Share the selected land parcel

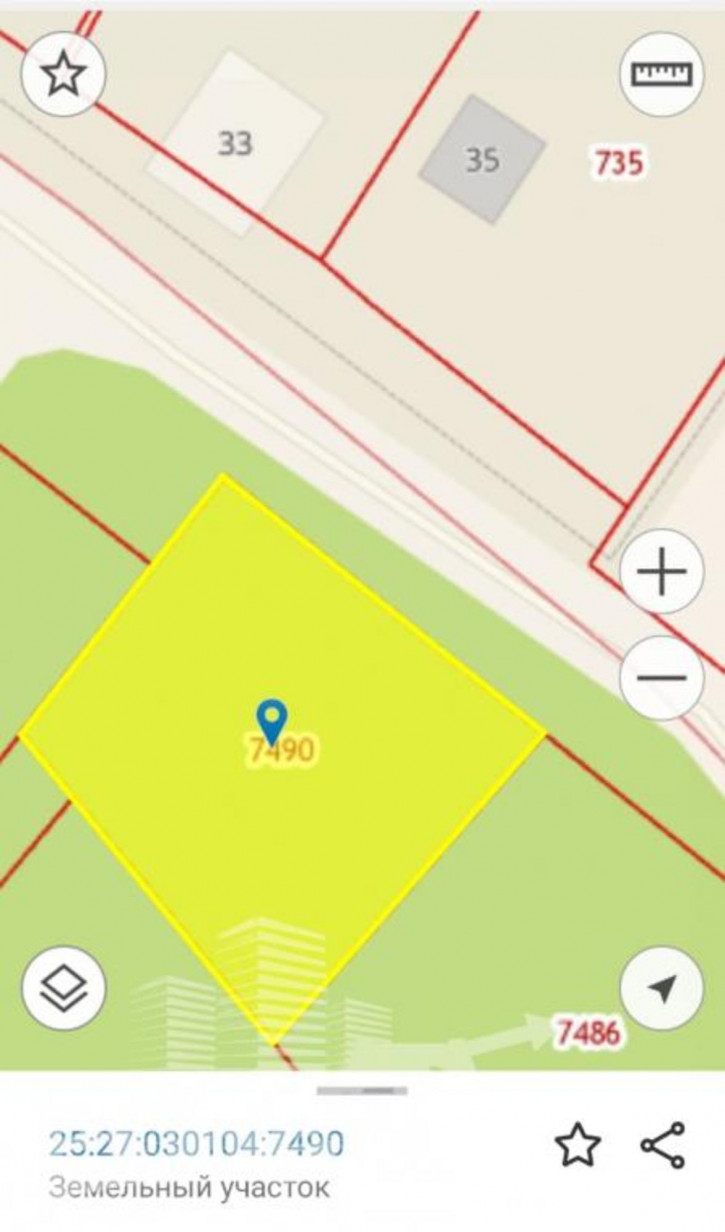(x=663, y=1144)
